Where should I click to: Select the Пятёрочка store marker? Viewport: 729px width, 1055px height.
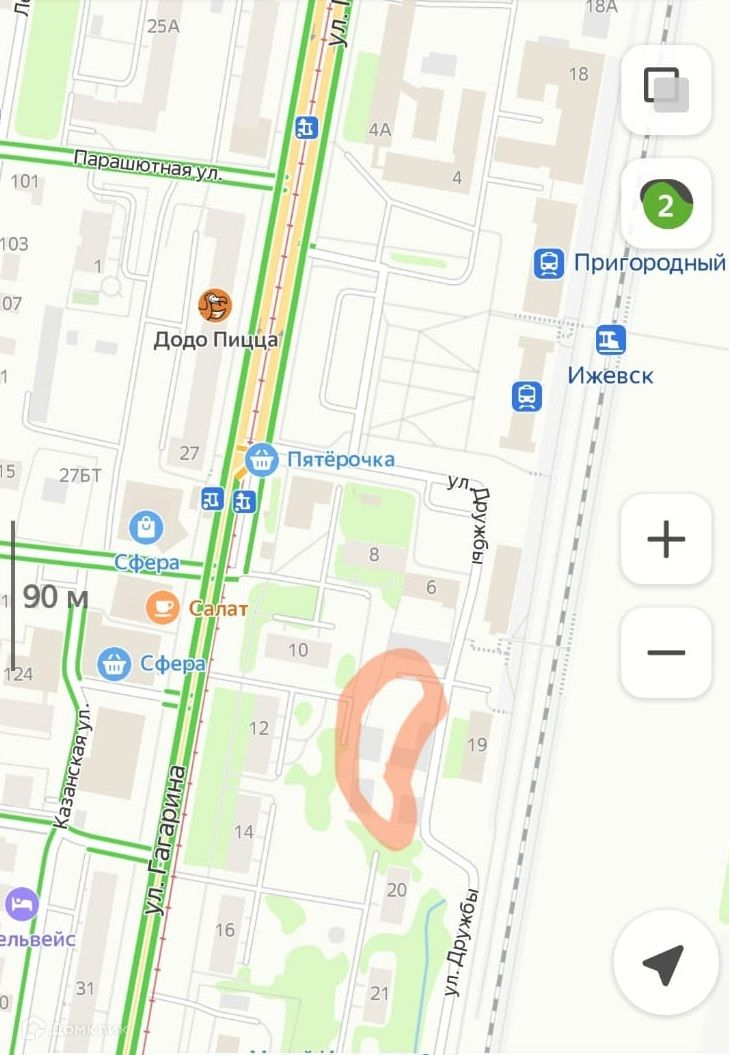262,460
